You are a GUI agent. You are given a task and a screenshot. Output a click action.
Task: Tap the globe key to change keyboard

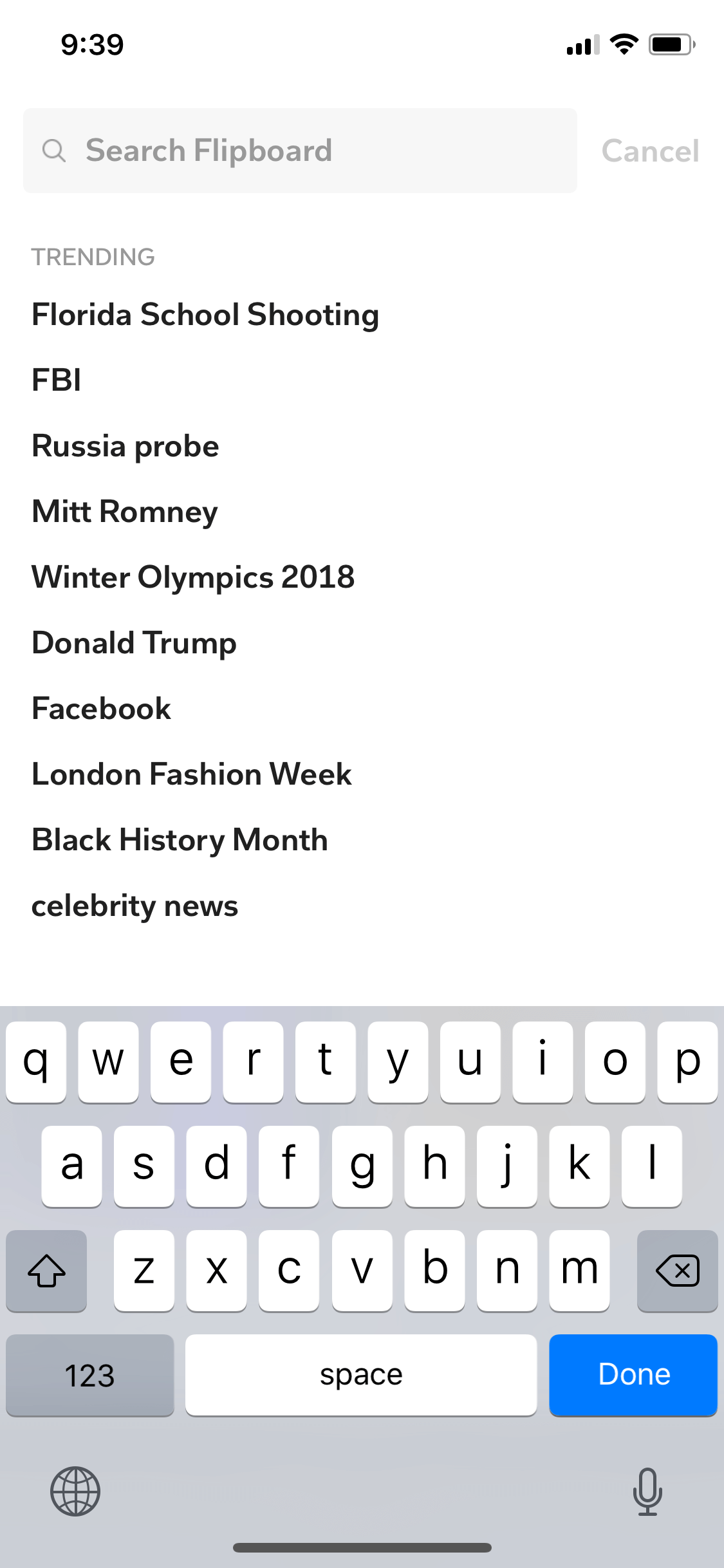tap(75, 1491)
